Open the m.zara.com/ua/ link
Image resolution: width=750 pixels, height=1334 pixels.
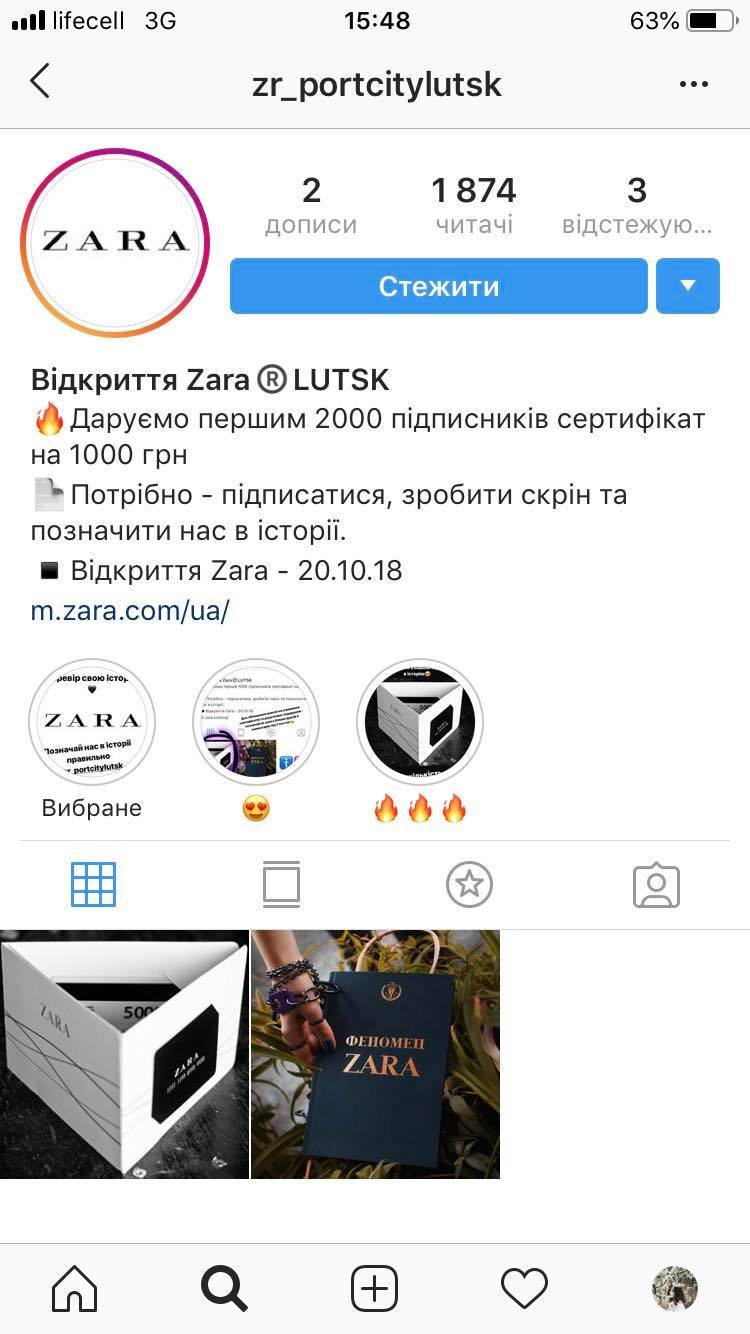coord(130,611)
